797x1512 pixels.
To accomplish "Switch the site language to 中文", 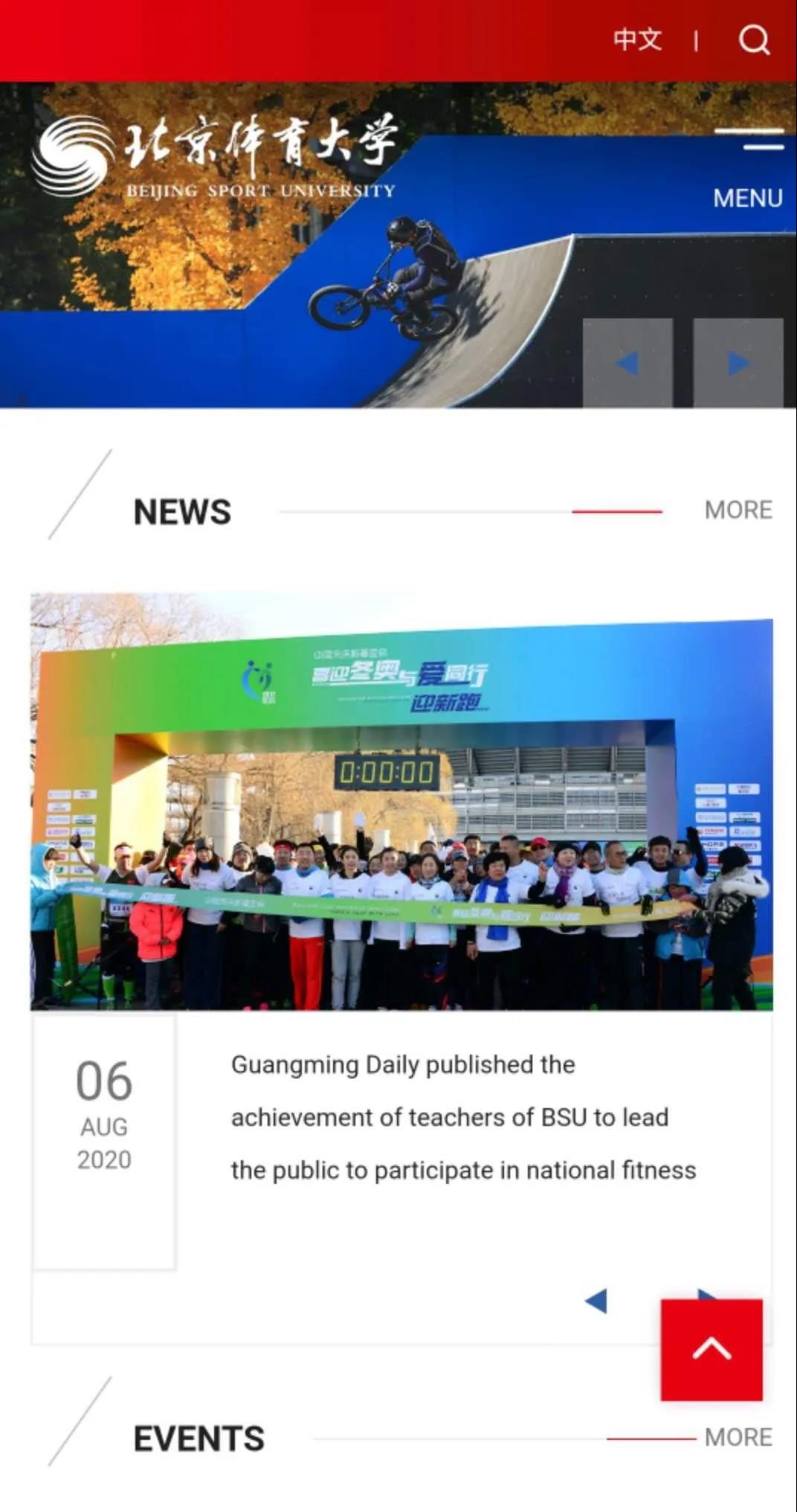I will tap(637, 39).
